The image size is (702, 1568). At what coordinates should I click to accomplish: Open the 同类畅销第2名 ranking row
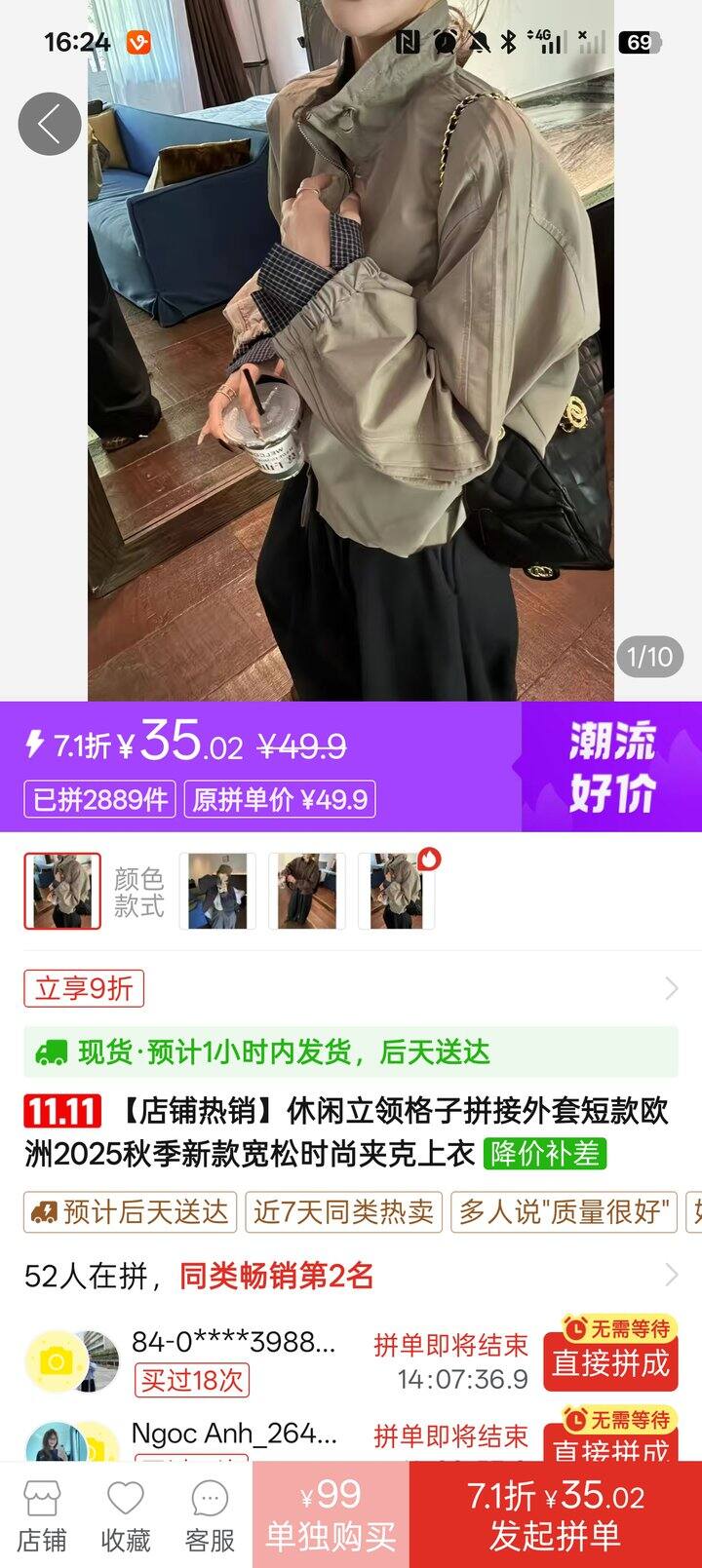click(x=351, y=1276)
